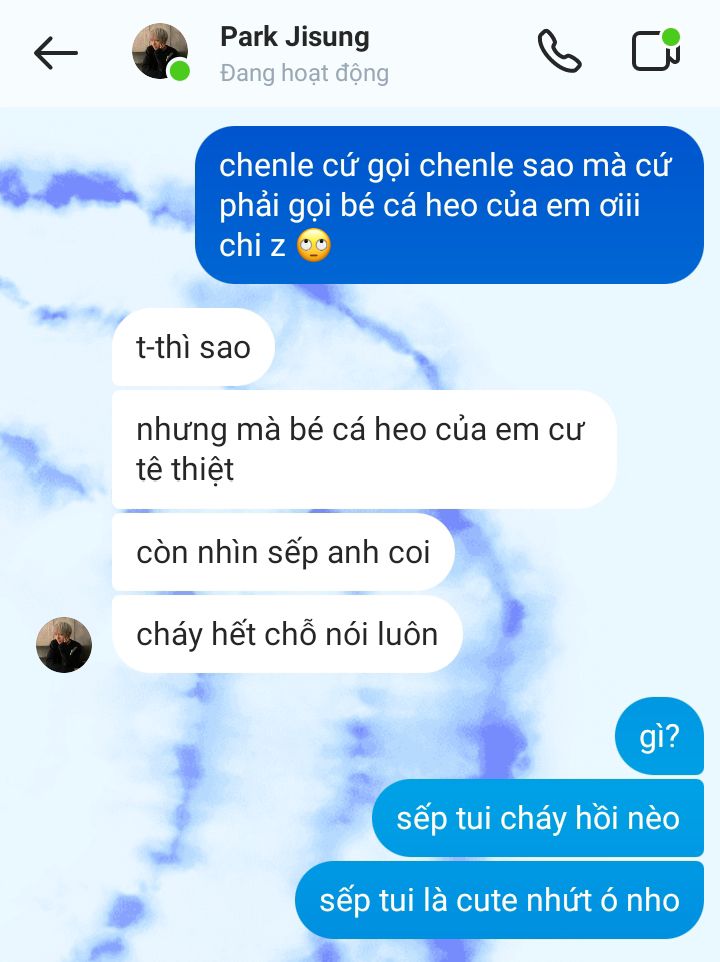Open Park Jisung's profile from header name
This screenshot has height=962, width=720.
[x=294, y=38]
